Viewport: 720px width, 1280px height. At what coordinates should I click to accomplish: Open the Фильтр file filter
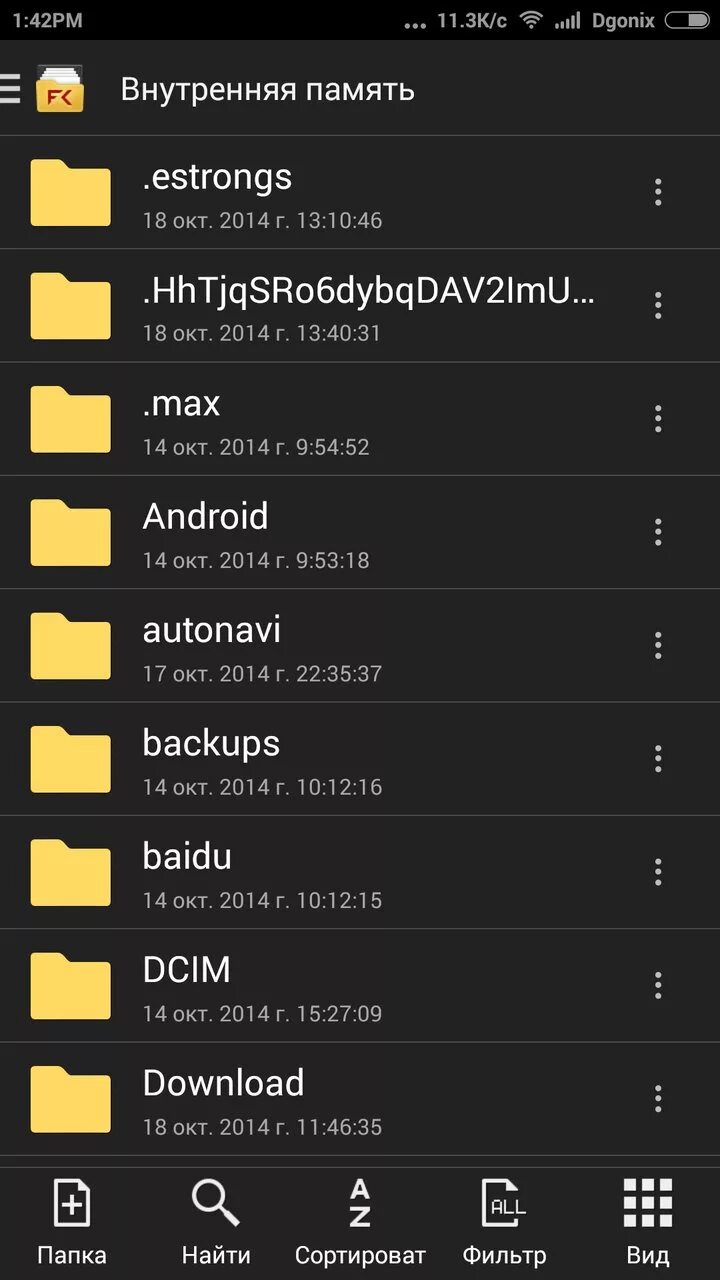click(504, 1222)
